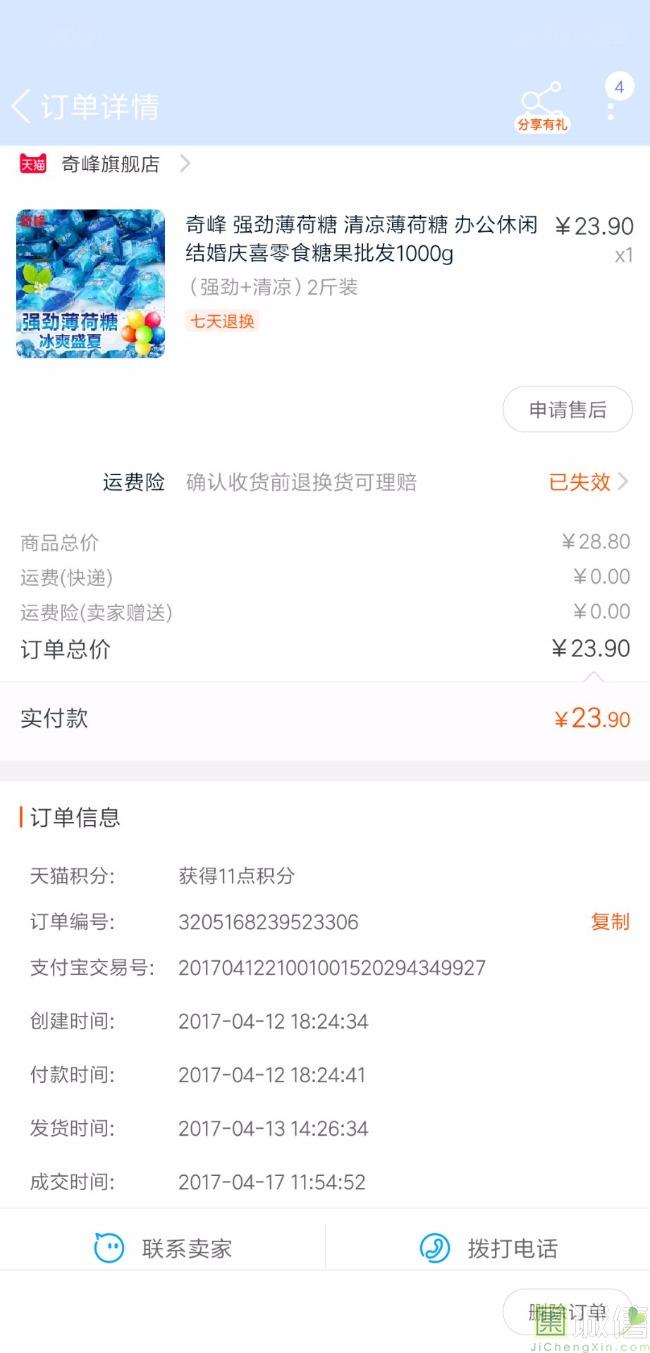Open the overflow menu with badge

point(612,100)
